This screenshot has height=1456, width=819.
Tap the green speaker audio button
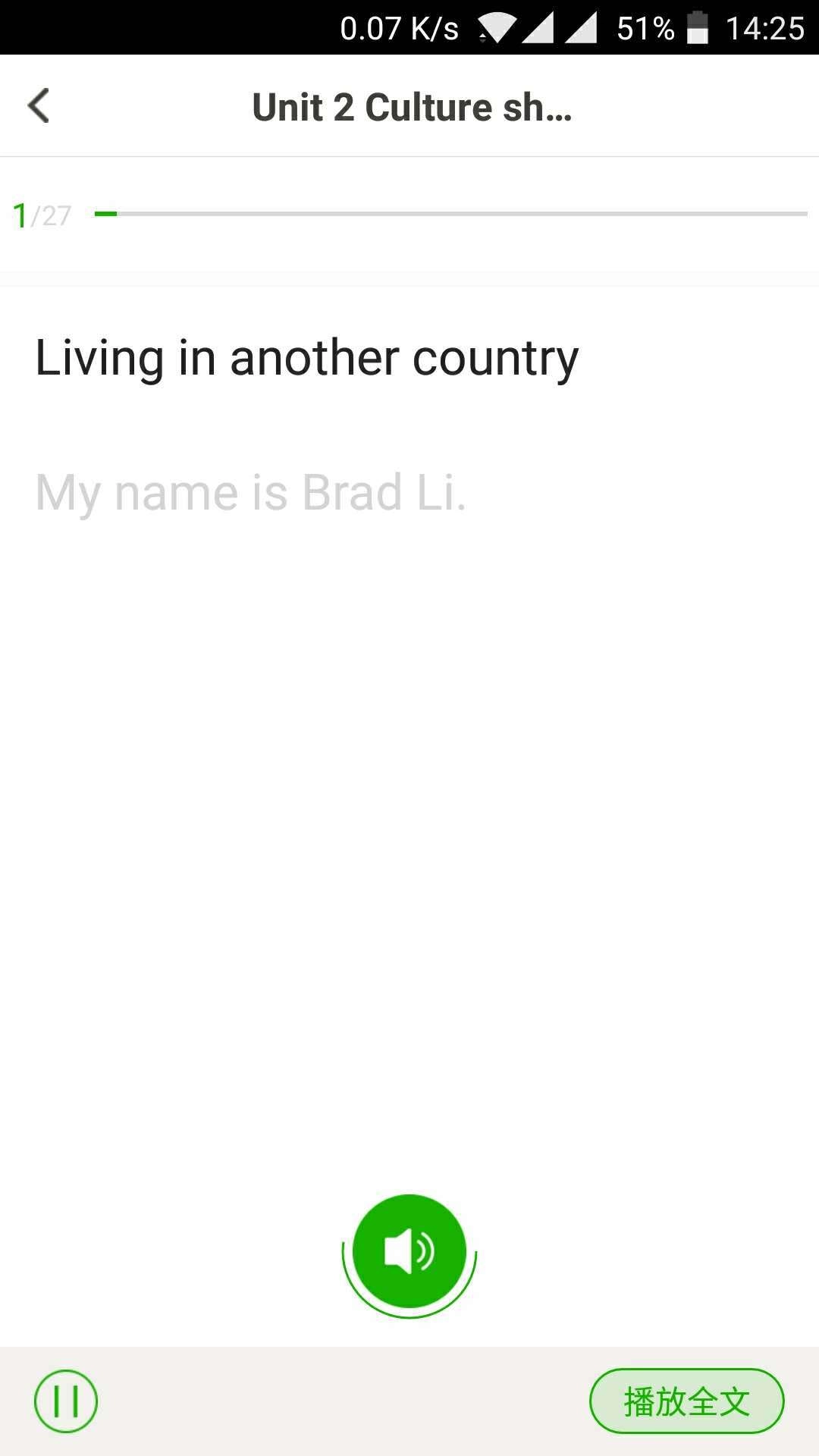tap(409, 1251)
